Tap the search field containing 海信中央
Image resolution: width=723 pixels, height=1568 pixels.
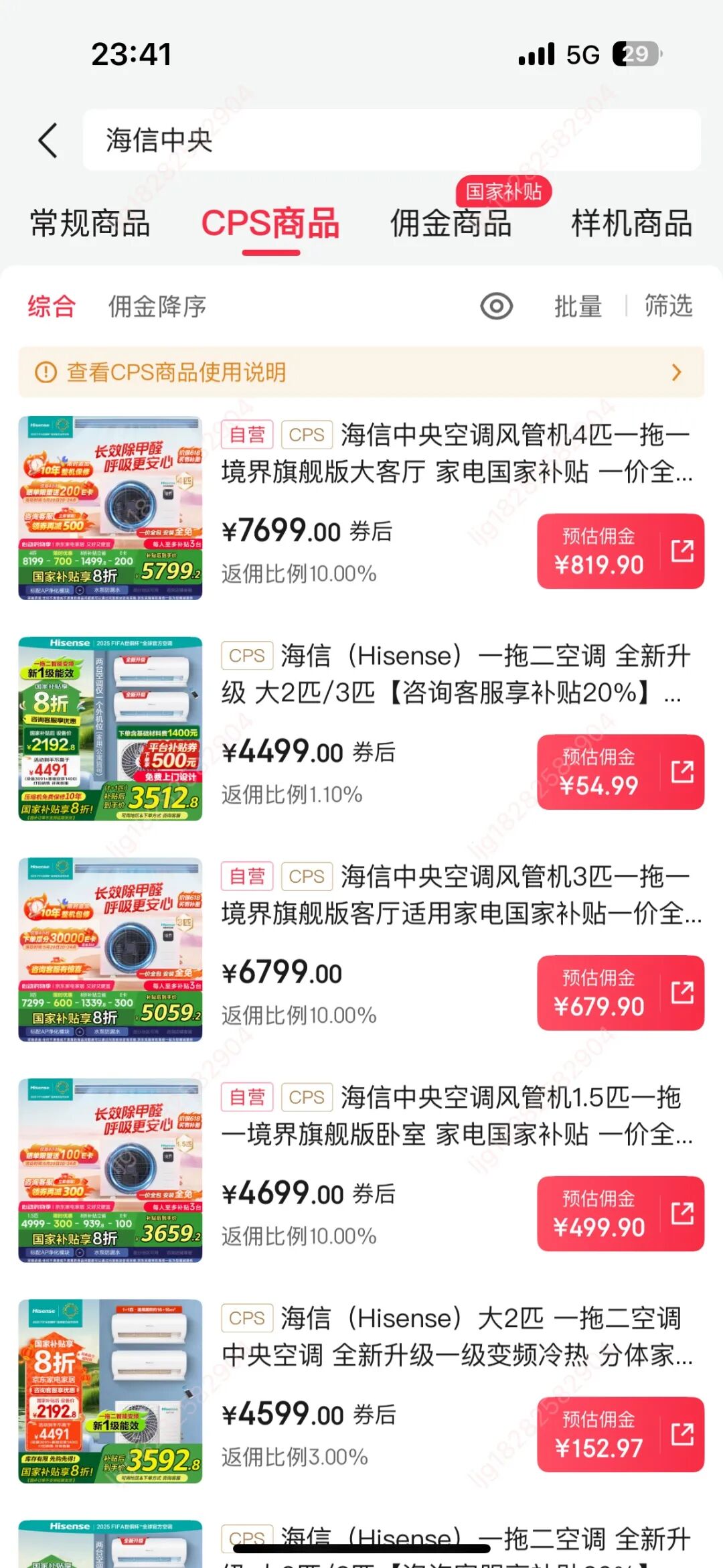(x=392, y=141)
